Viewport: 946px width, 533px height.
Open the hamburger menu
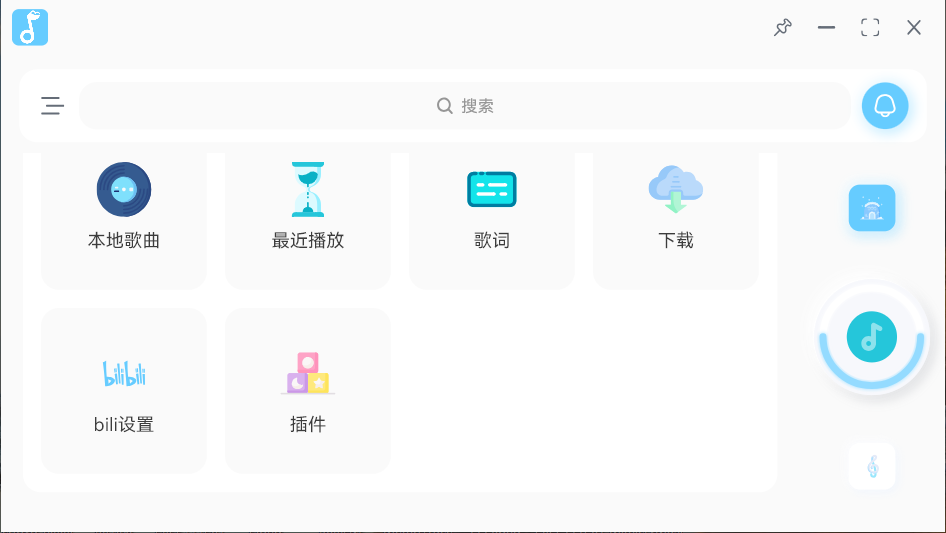[x=52, y=105]
